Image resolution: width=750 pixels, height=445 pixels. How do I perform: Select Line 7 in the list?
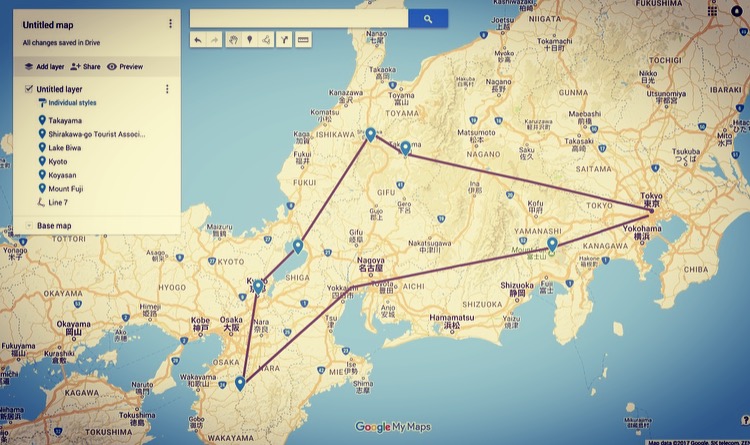tap(60, 201)
